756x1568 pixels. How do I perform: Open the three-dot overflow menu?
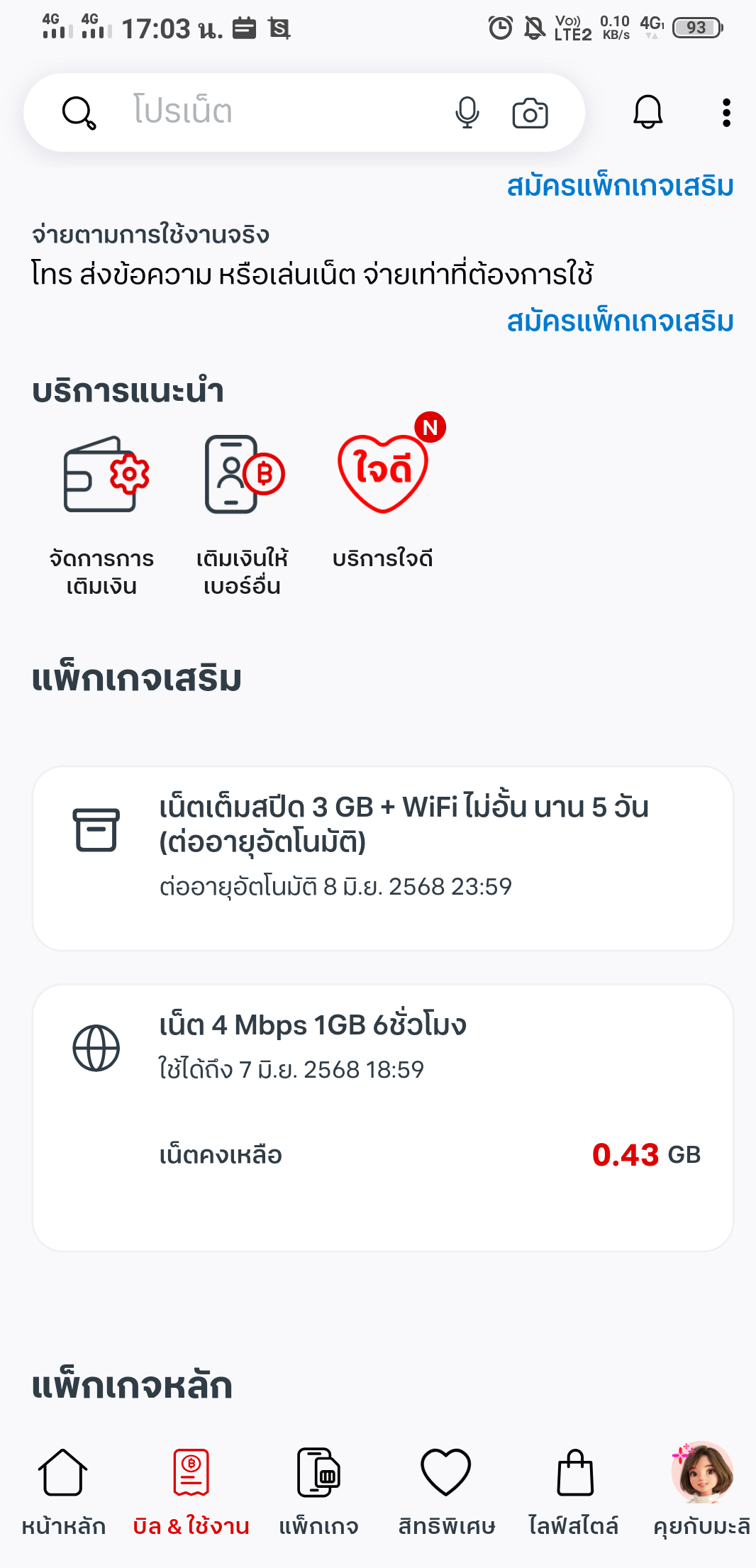point(726,112)
